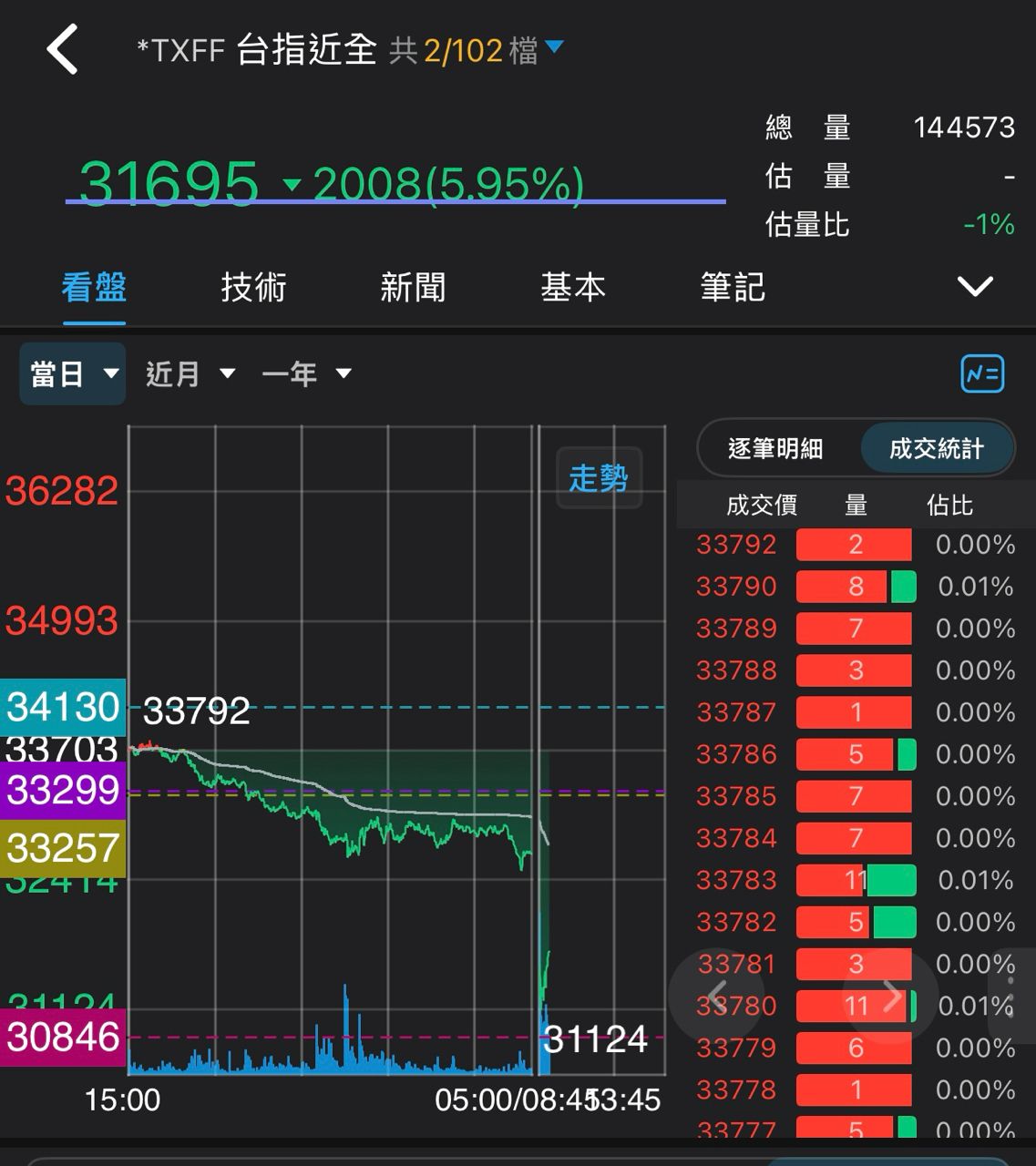
Task: Open the 一年 range dropdown
Action: [306, 373]
